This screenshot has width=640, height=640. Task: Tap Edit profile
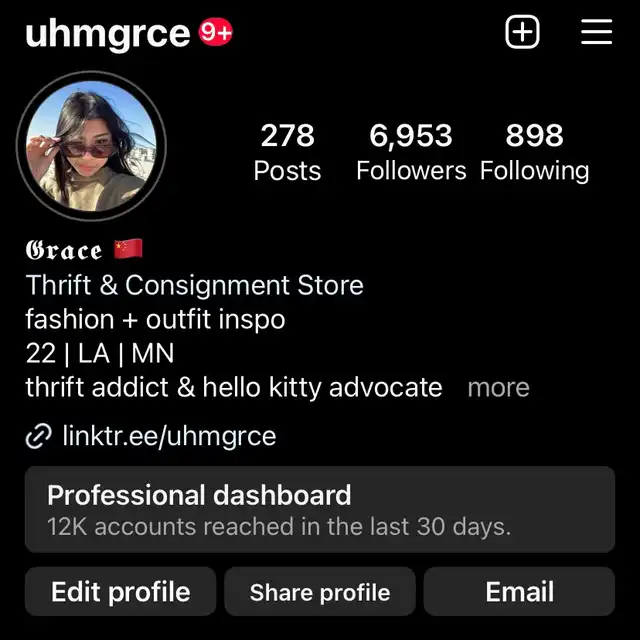click(120, 591)
